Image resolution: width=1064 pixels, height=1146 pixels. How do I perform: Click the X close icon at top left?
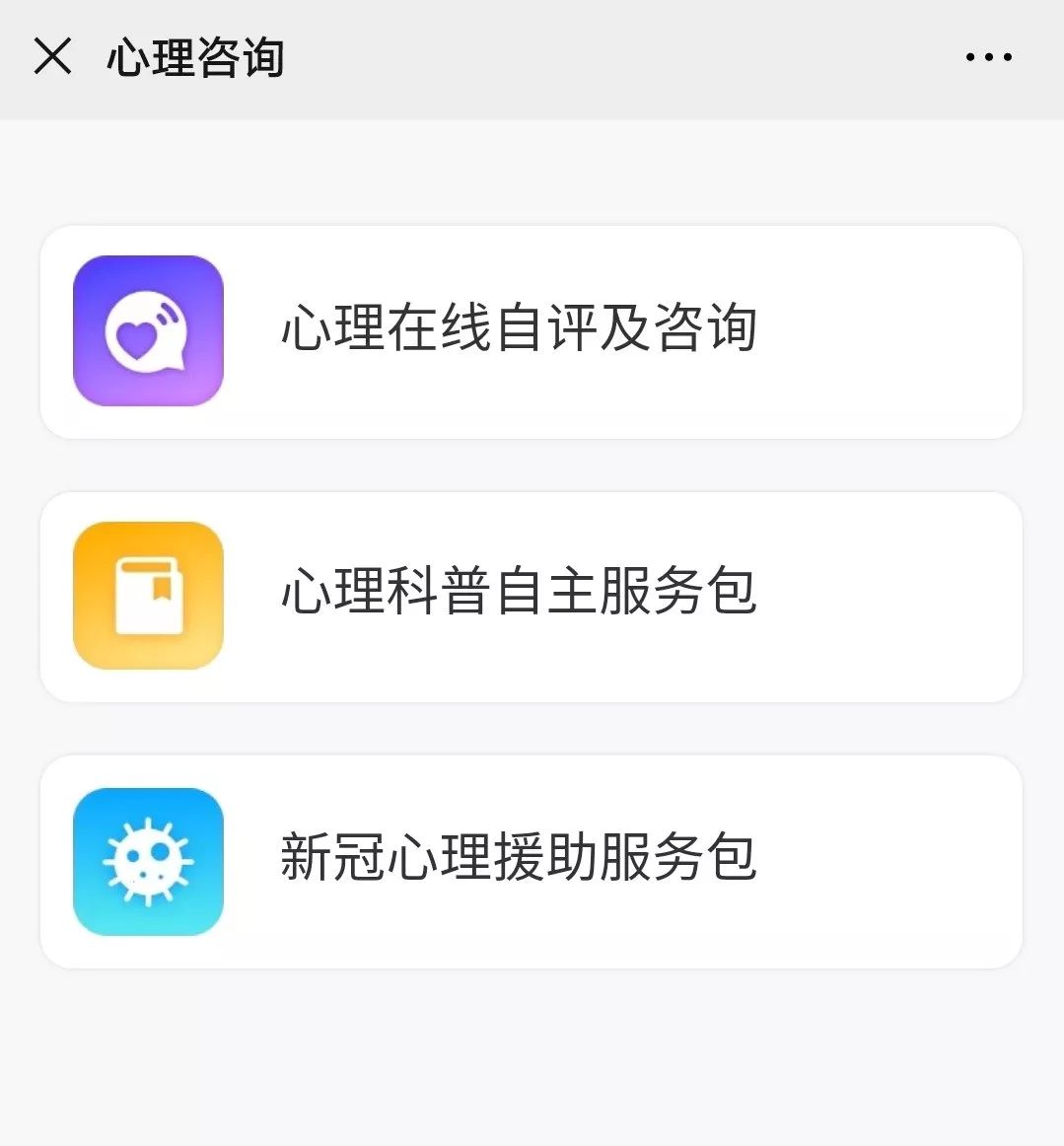tap(53, 56)
